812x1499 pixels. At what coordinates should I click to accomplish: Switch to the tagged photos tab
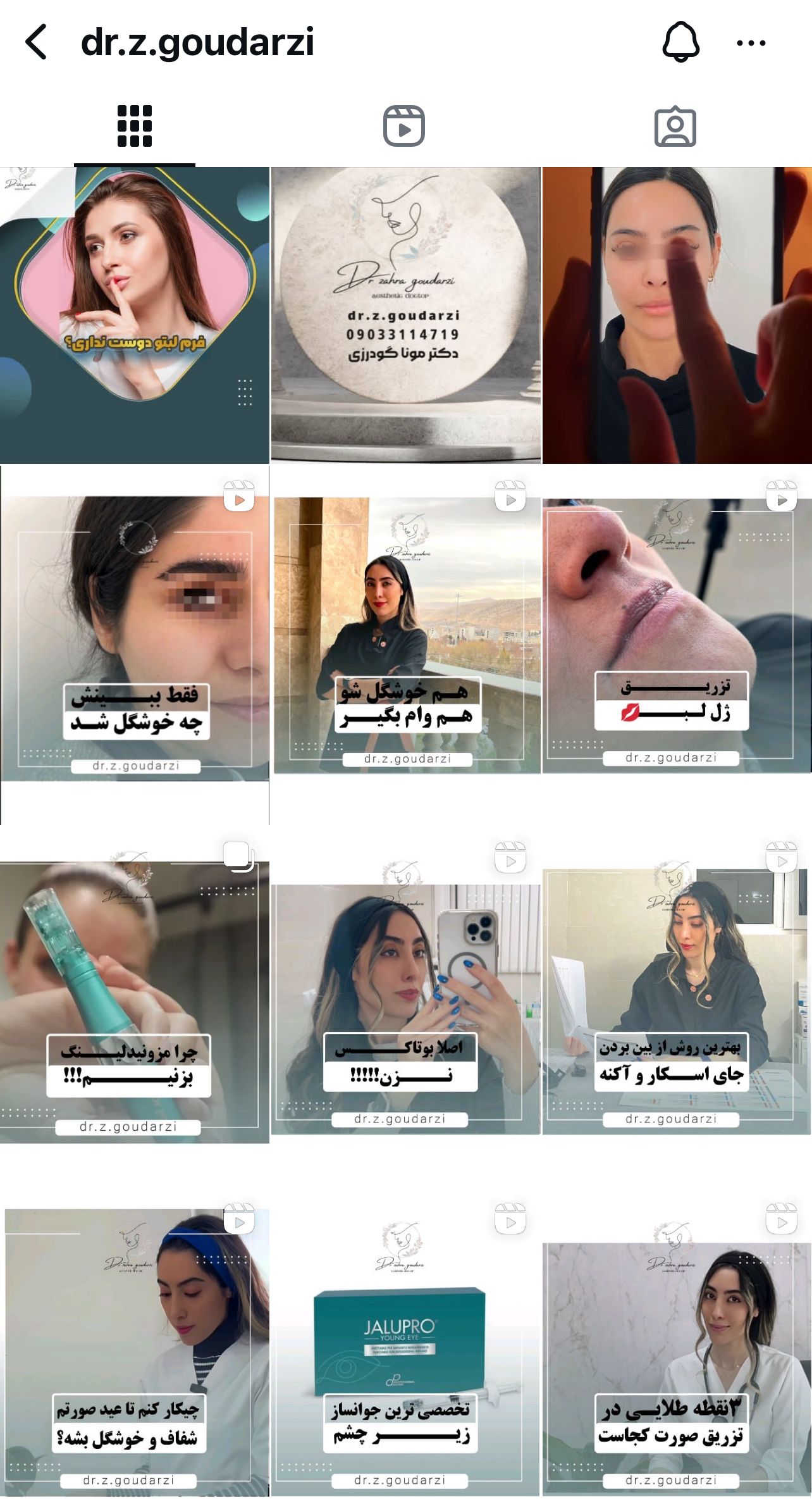[675, 126]
